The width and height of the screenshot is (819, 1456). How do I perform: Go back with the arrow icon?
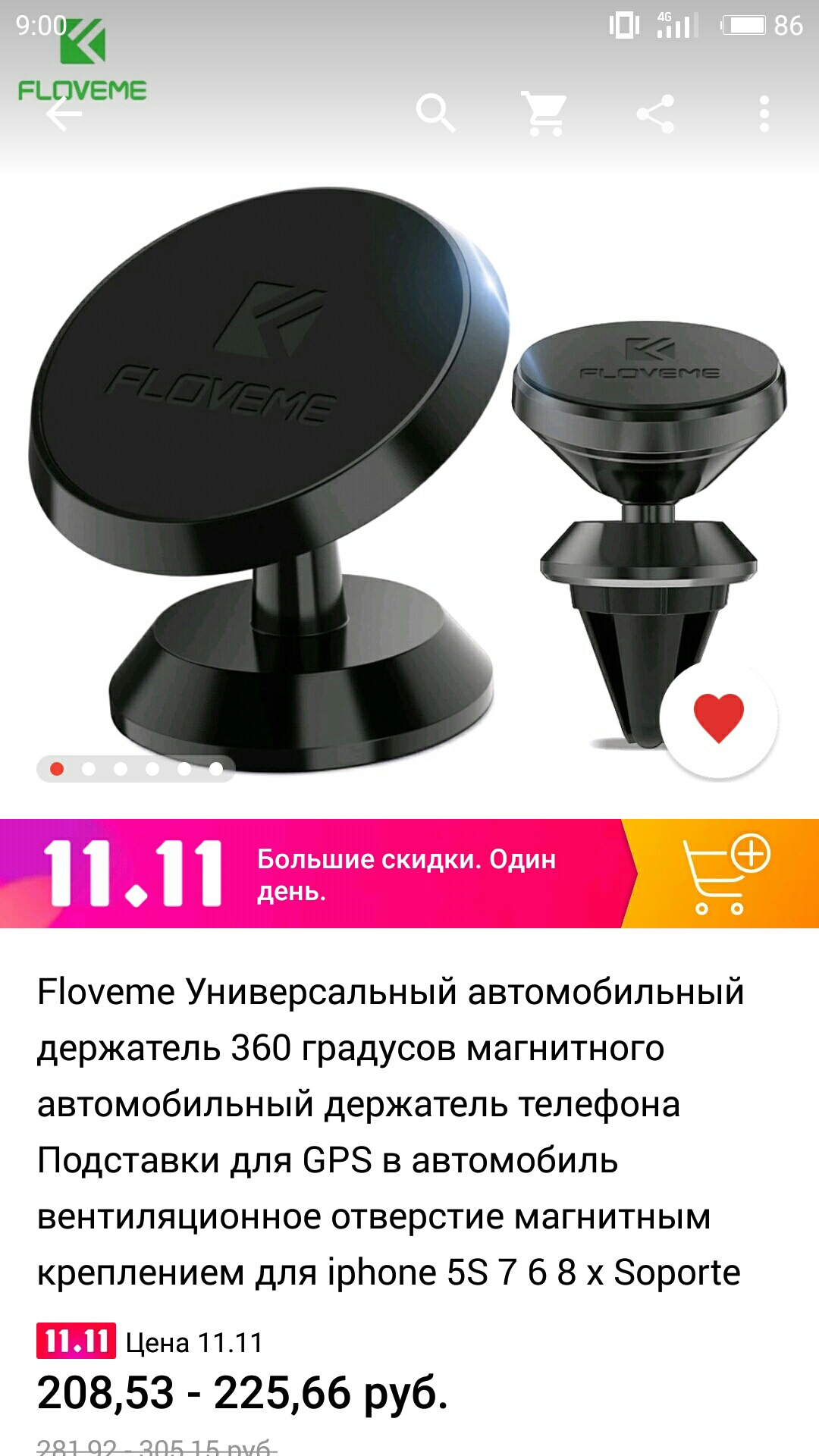point(64,114)
